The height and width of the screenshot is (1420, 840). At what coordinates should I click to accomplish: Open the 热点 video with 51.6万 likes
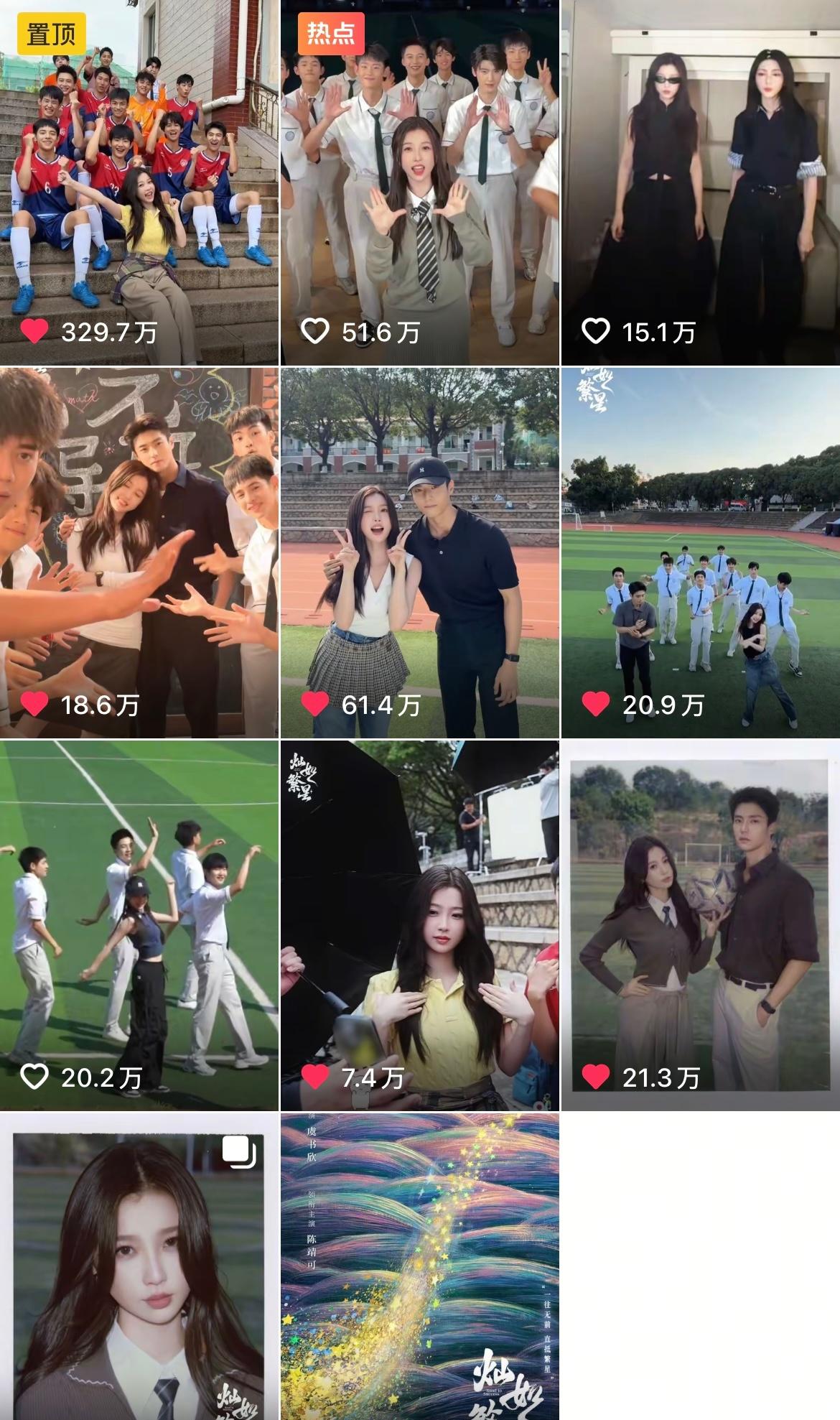(419, 182)
